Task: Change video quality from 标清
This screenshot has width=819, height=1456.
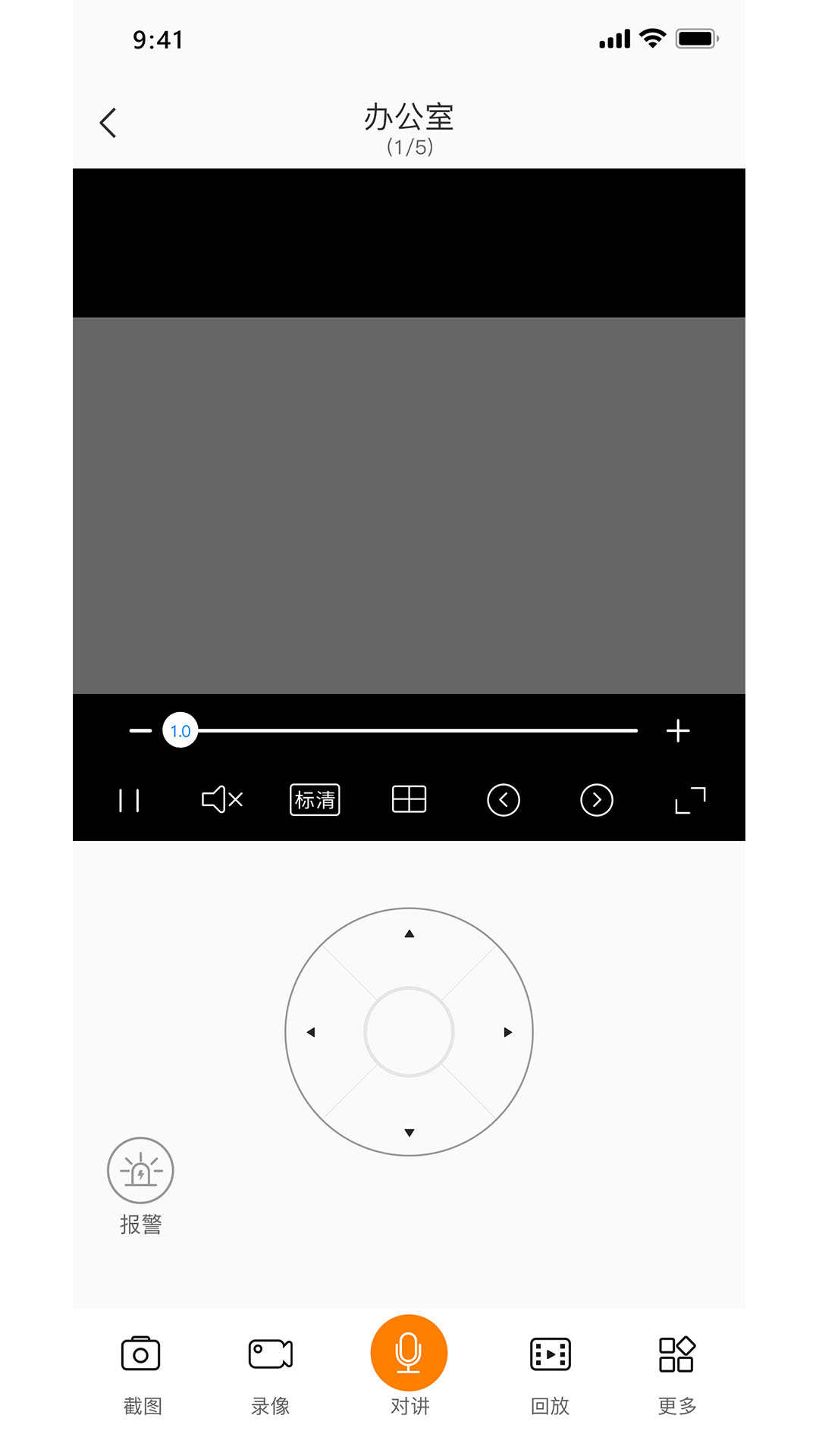Action: (315, 800)
